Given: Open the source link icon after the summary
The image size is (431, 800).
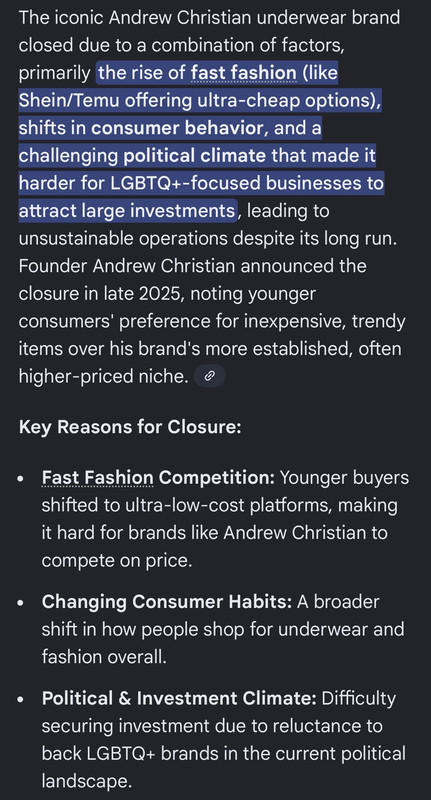Looking at the screenshot, I should click(209, 377).
